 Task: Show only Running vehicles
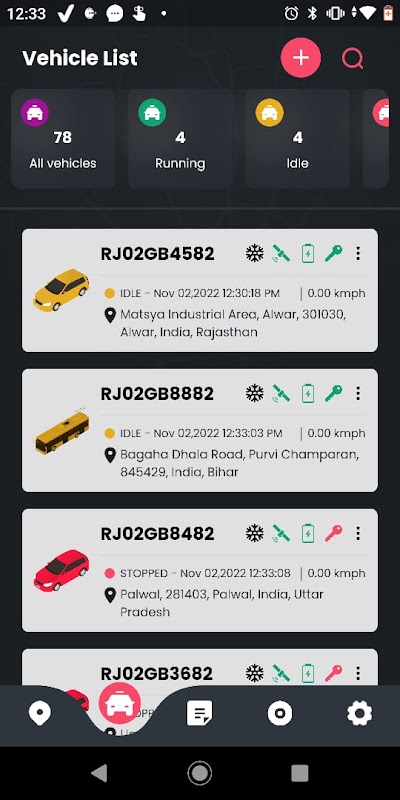click(x=180, y=139)
